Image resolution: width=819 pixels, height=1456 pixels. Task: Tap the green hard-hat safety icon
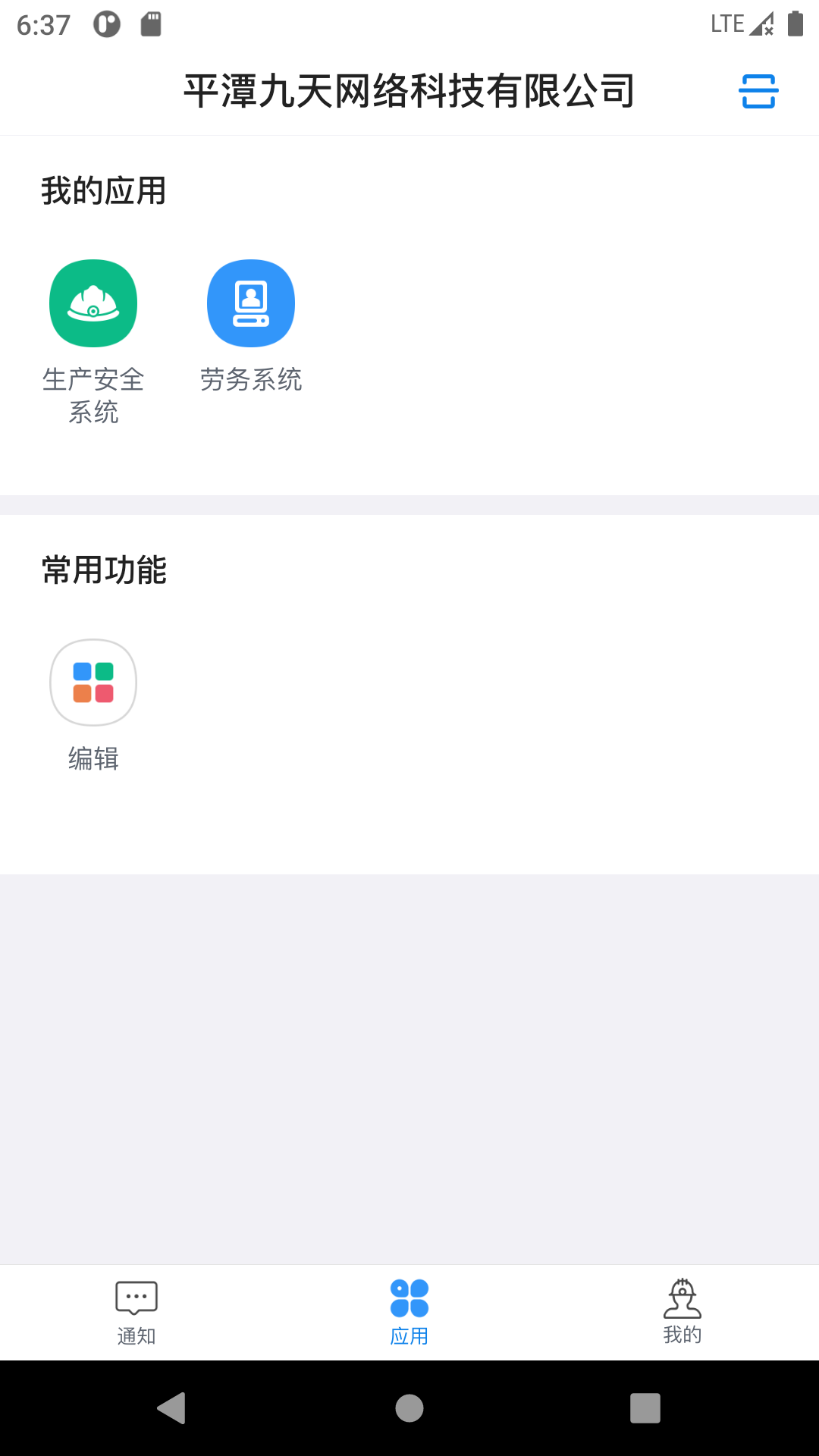[93, 303]
